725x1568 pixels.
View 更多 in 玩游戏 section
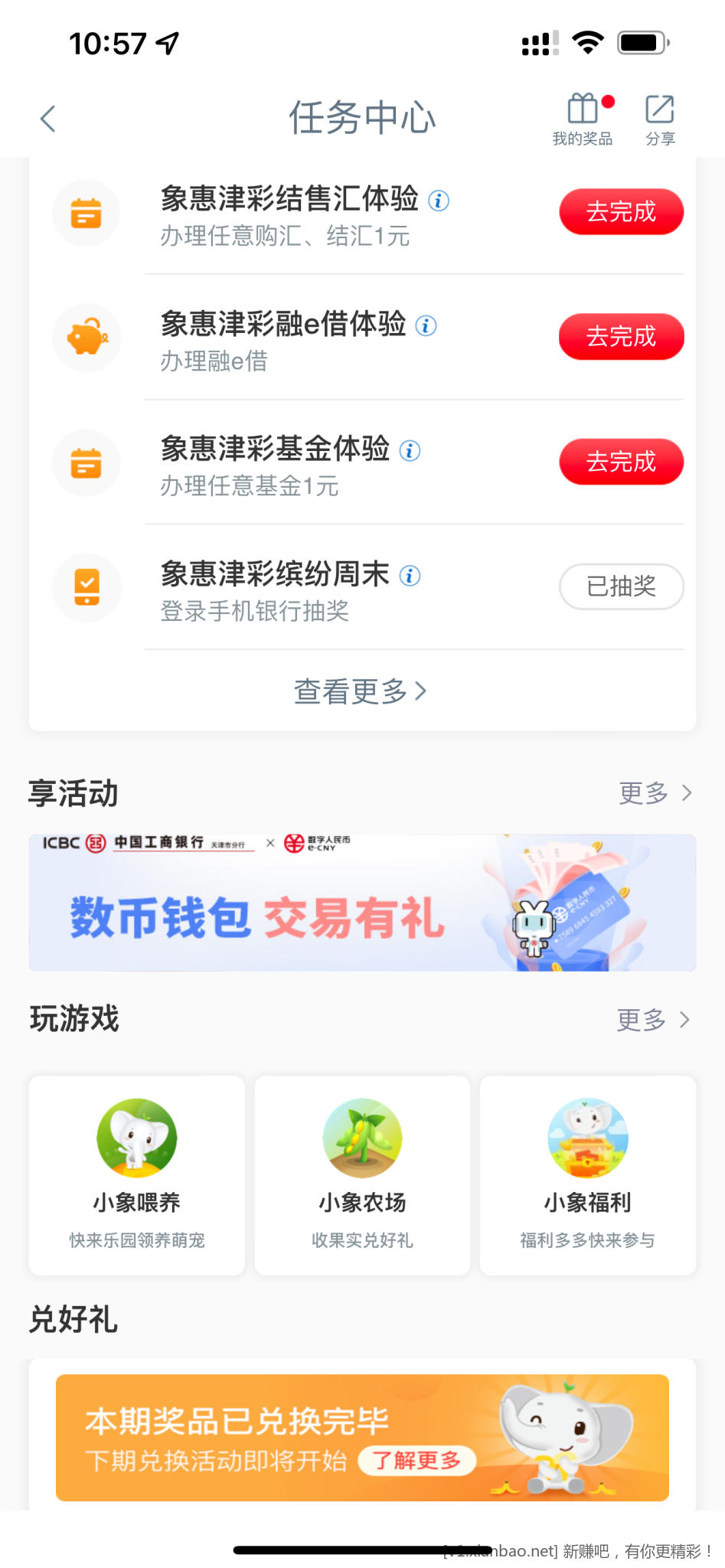click(x=653, y=1020)
